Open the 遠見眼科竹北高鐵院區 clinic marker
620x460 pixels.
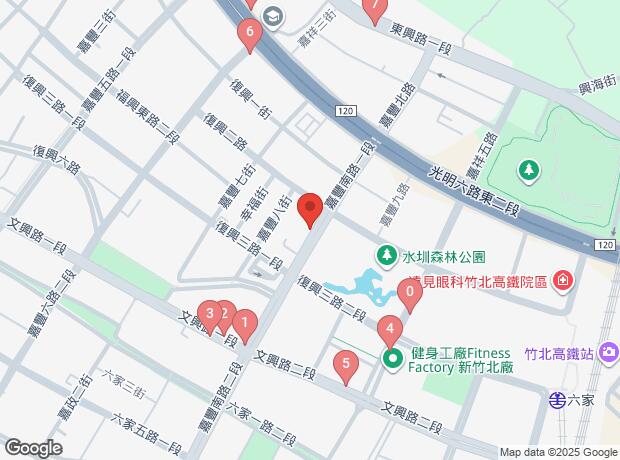pos(563,281)
